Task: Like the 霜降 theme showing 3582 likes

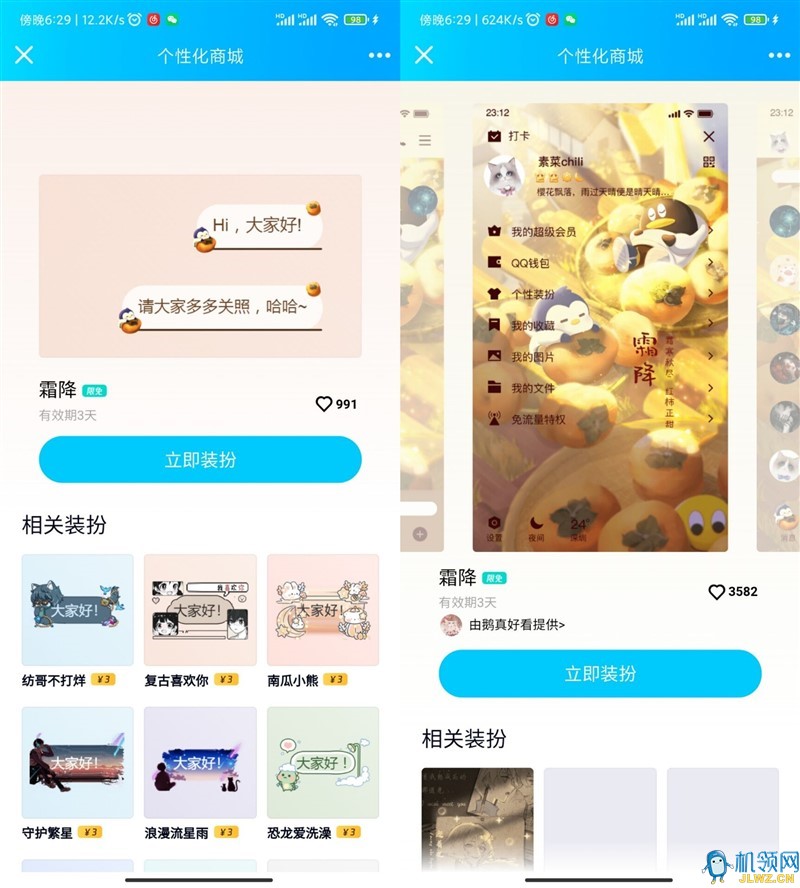Action: pos(716,592)
